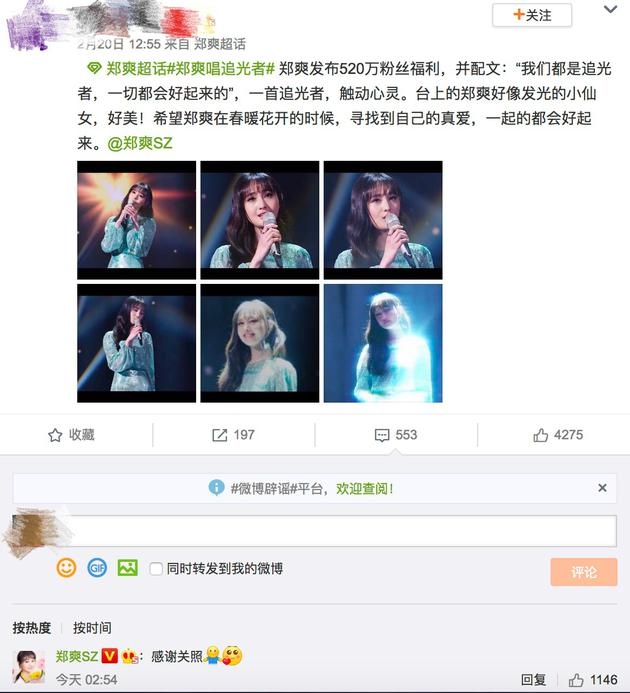Follow this user with the 关注 button

531,15
